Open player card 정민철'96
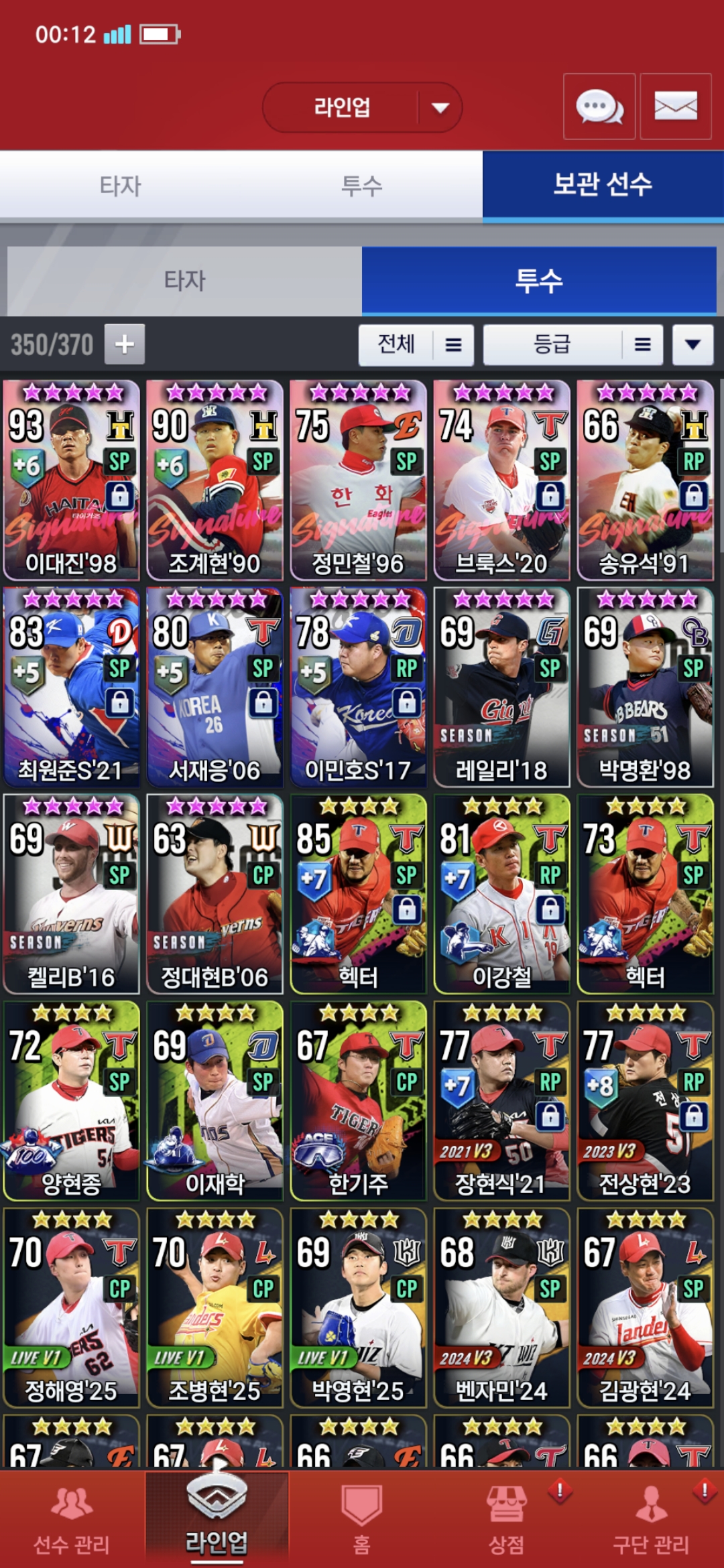The image size is (724, 1568). (358, 480)
